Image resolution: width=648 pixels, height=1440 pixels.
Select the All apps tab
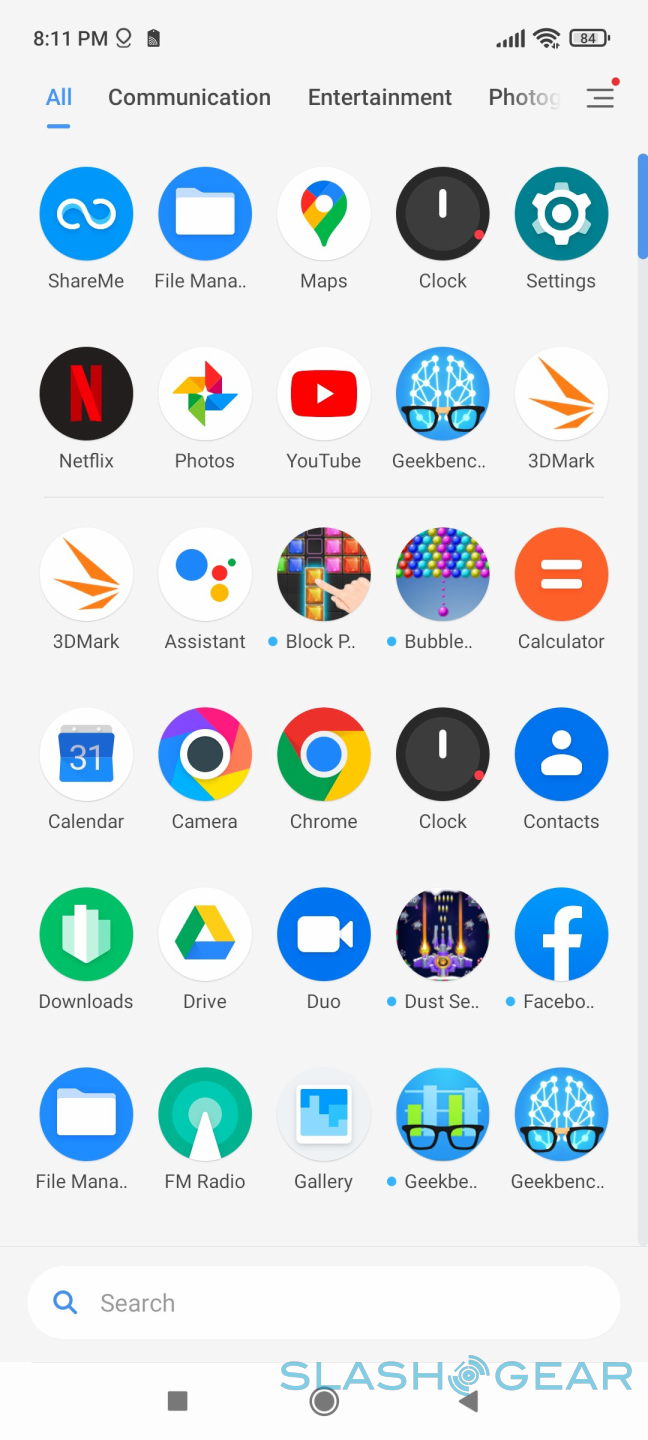coord(59,97)
